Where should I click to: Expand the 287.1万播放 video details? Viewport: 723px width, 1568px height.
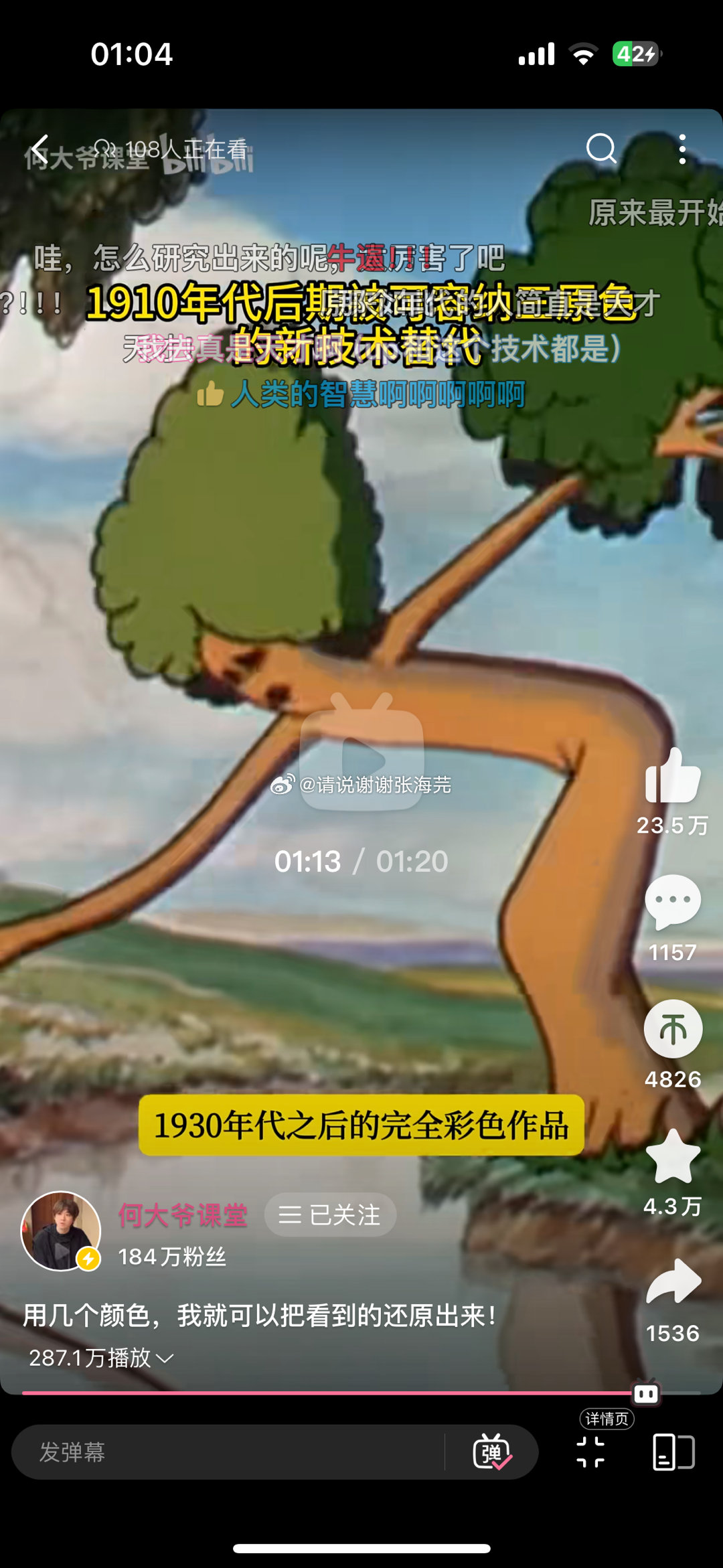100,1358
